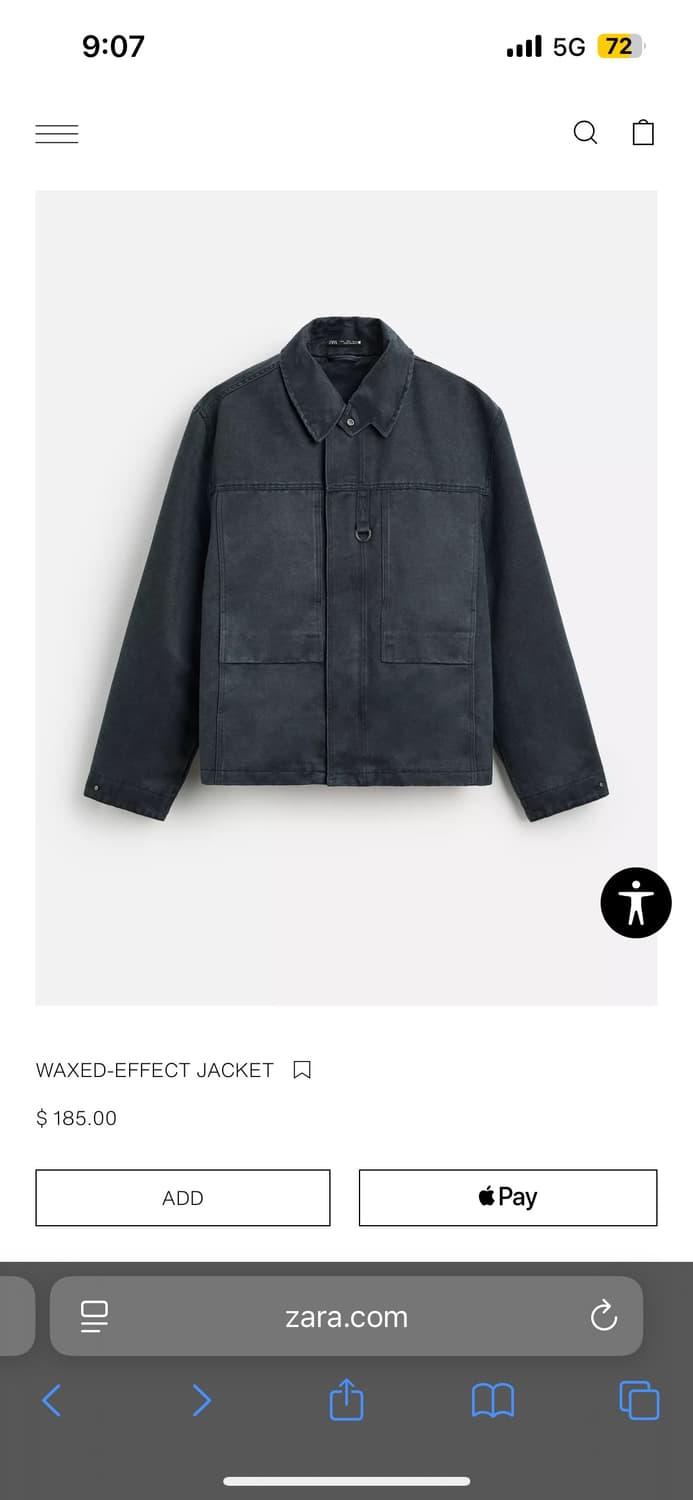
Task: Open the accessibility options button
Action: 635,902
